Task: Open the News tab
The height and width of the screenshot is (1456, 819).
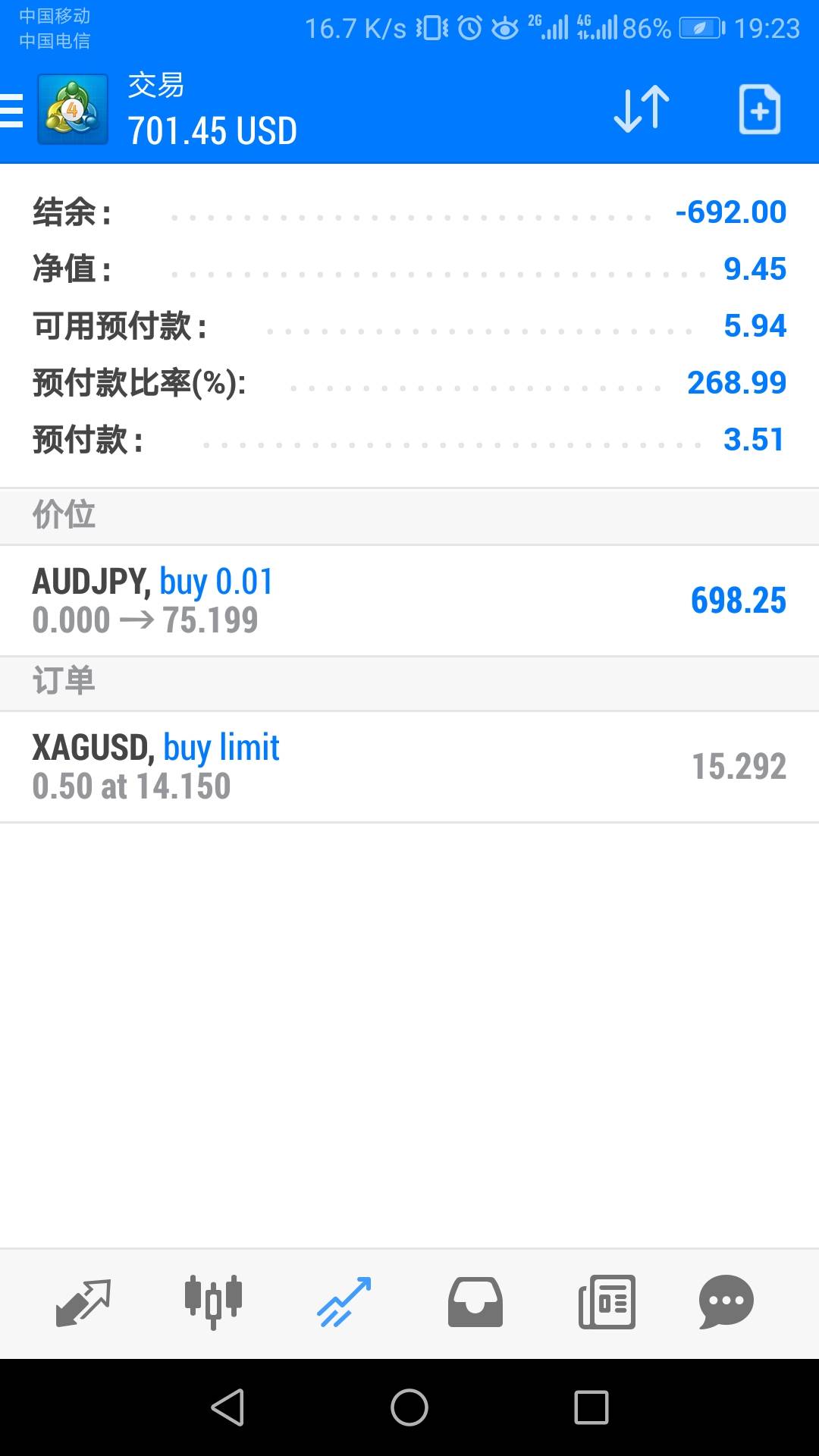Action: (x=607, y=1303)
